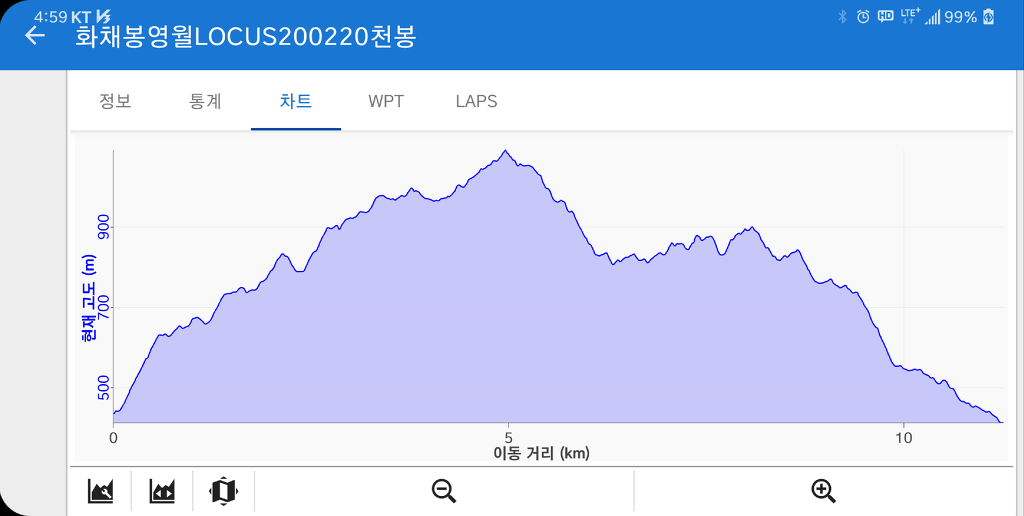Open the LAPS tab

coord(476,101)
